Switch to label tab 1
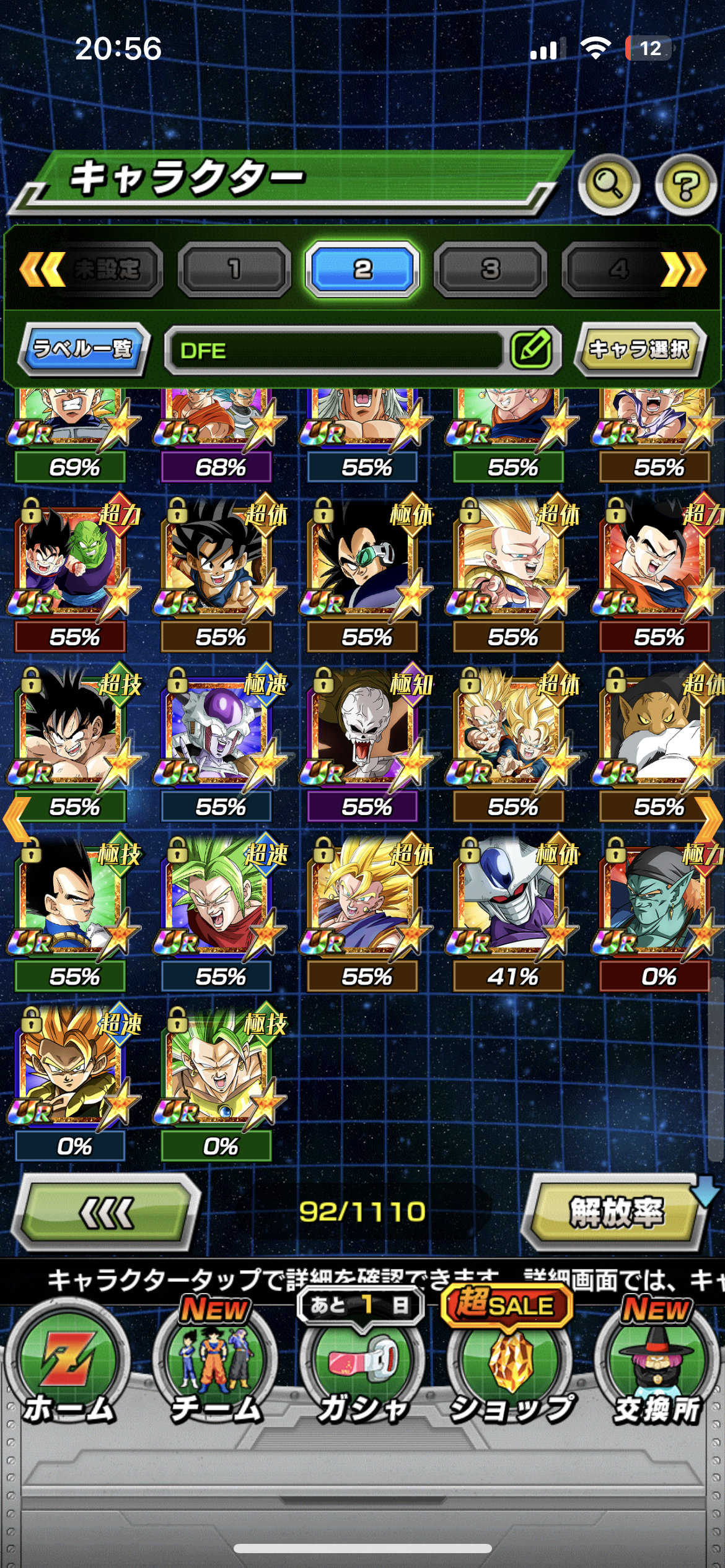The height and width of the screenshot is (1568, 725). (234, 269)
